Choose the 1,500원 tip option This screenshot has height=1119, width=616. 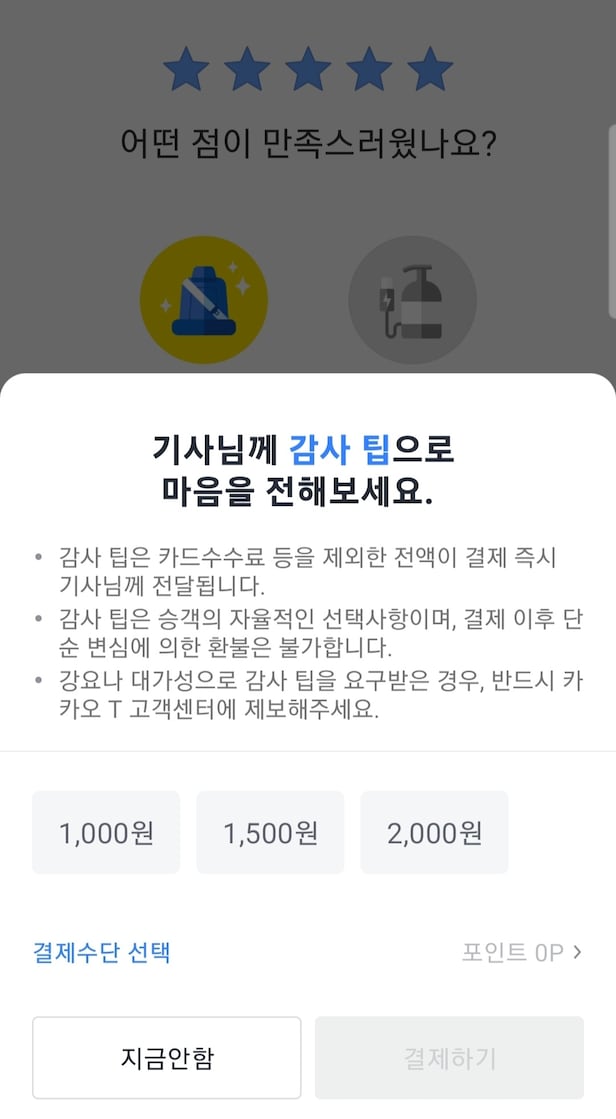click(270, 832)
